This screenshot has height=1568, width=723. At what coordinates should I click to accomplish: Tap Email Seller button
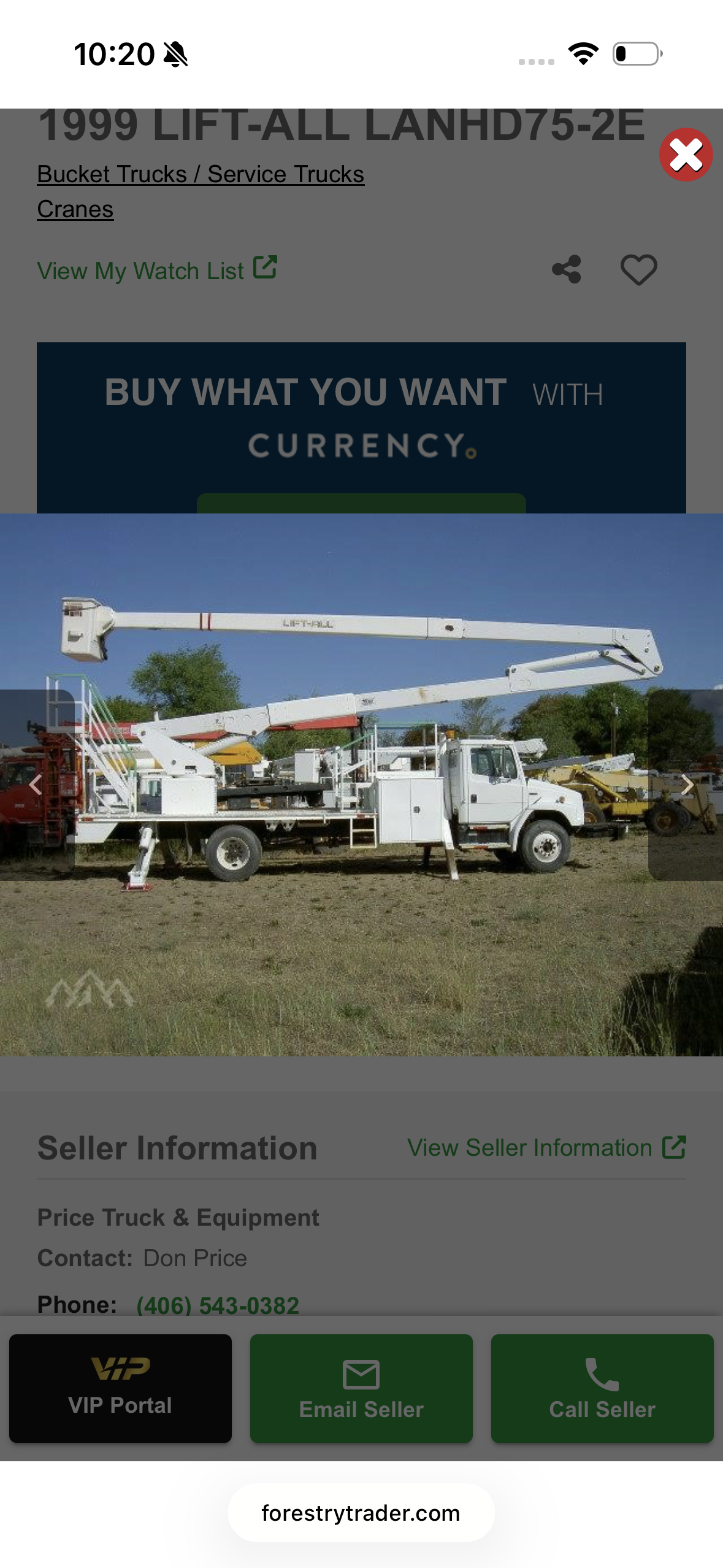click(x=361, y=1388)
